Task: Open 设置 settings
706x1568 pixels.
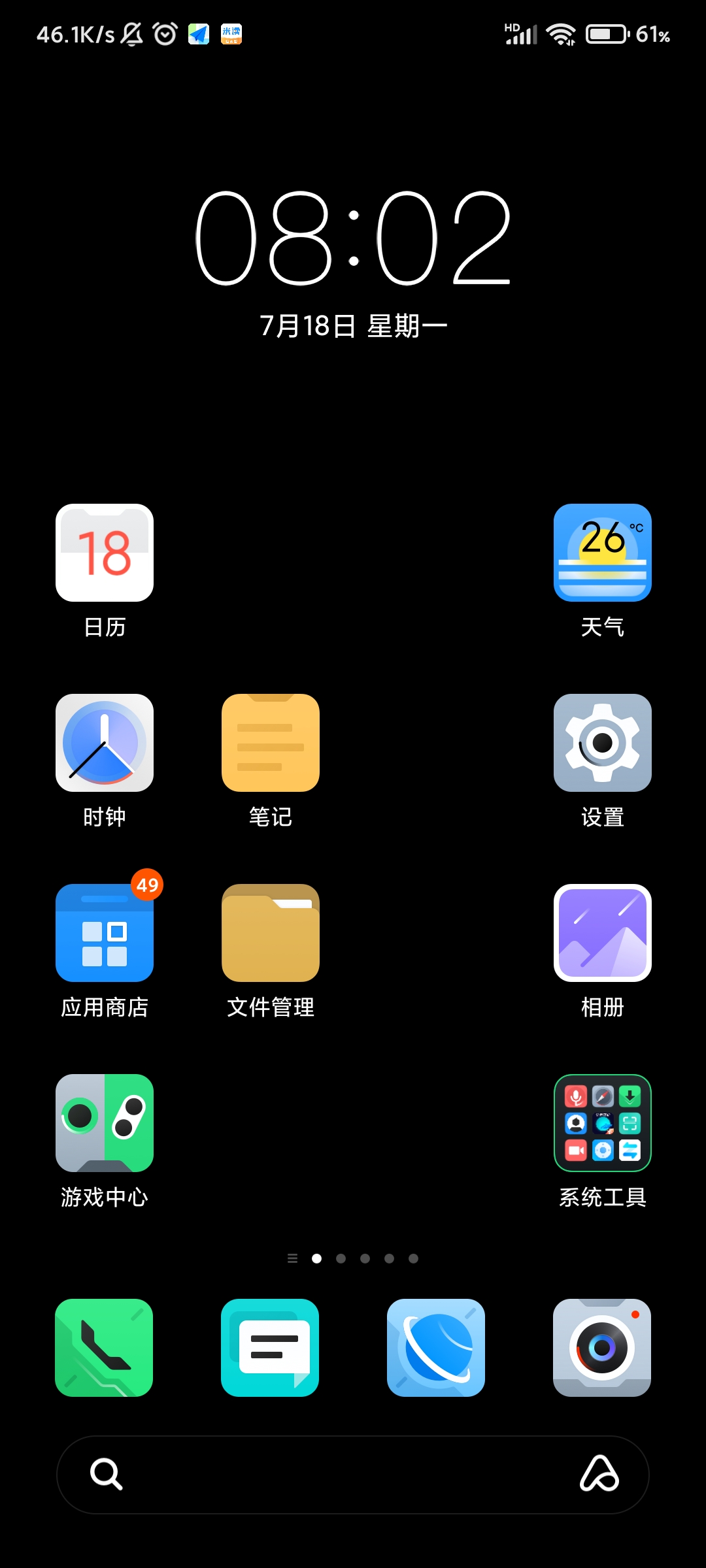Action: tap(602, 743)
